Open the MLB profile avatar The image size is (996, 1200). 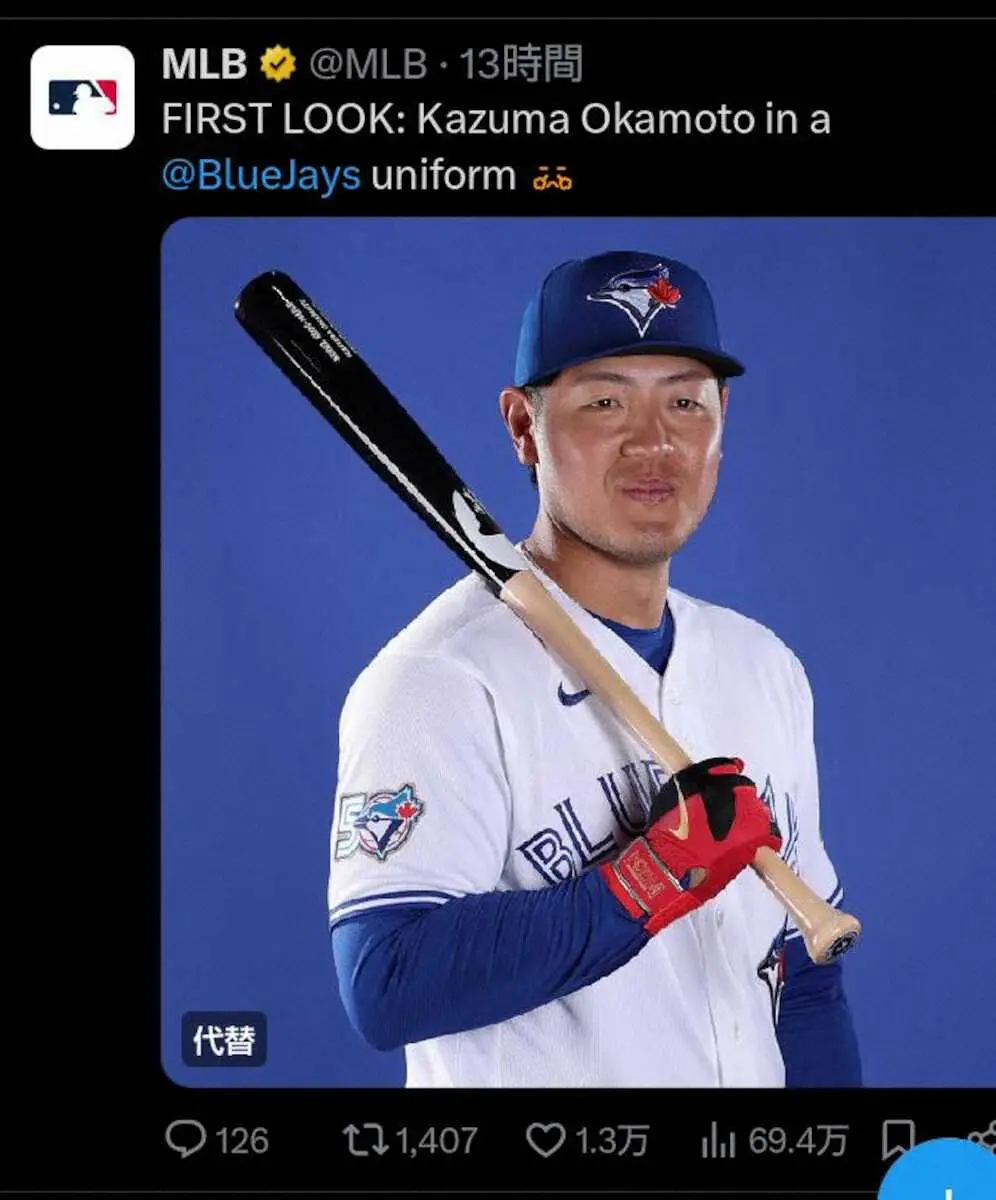(82, 97)
